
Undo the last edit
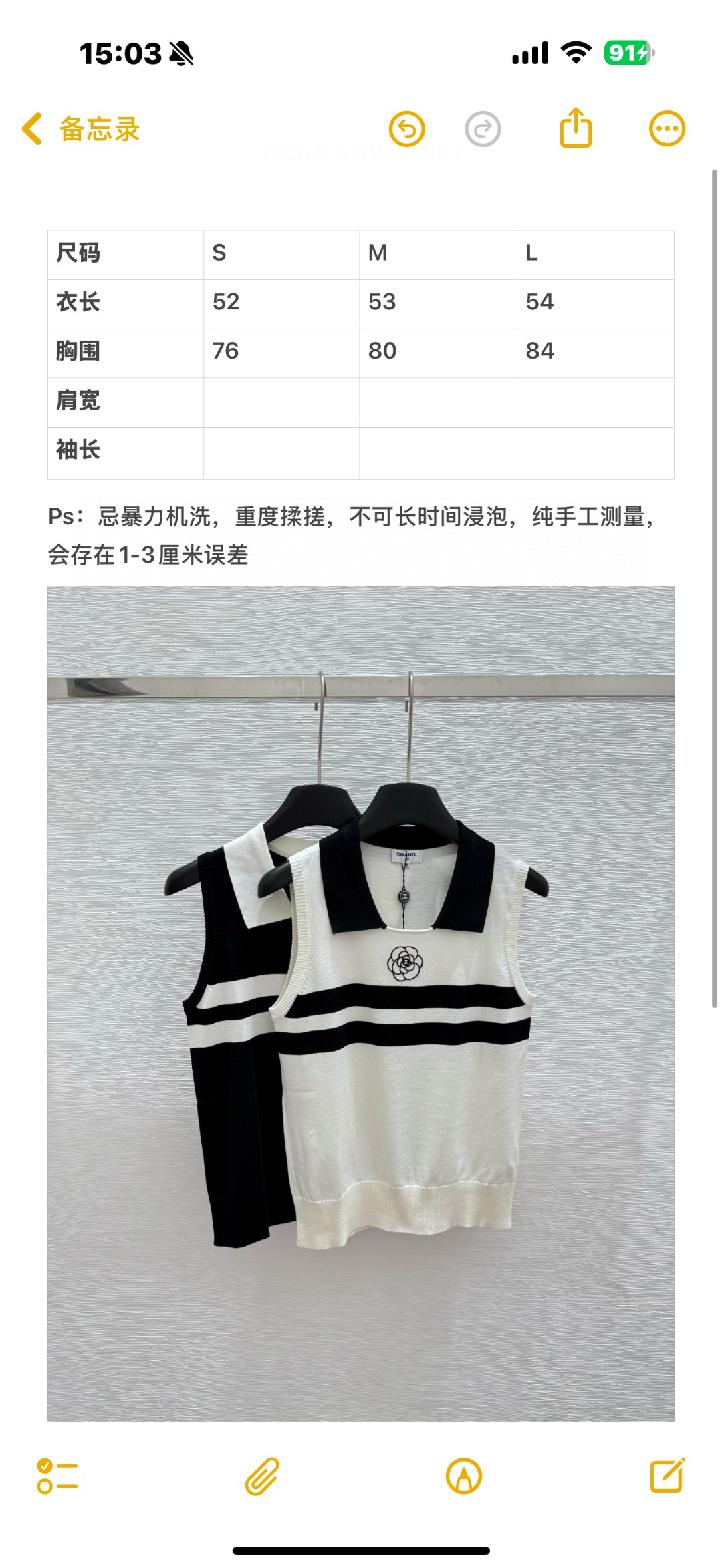click(x=407, y=129)
